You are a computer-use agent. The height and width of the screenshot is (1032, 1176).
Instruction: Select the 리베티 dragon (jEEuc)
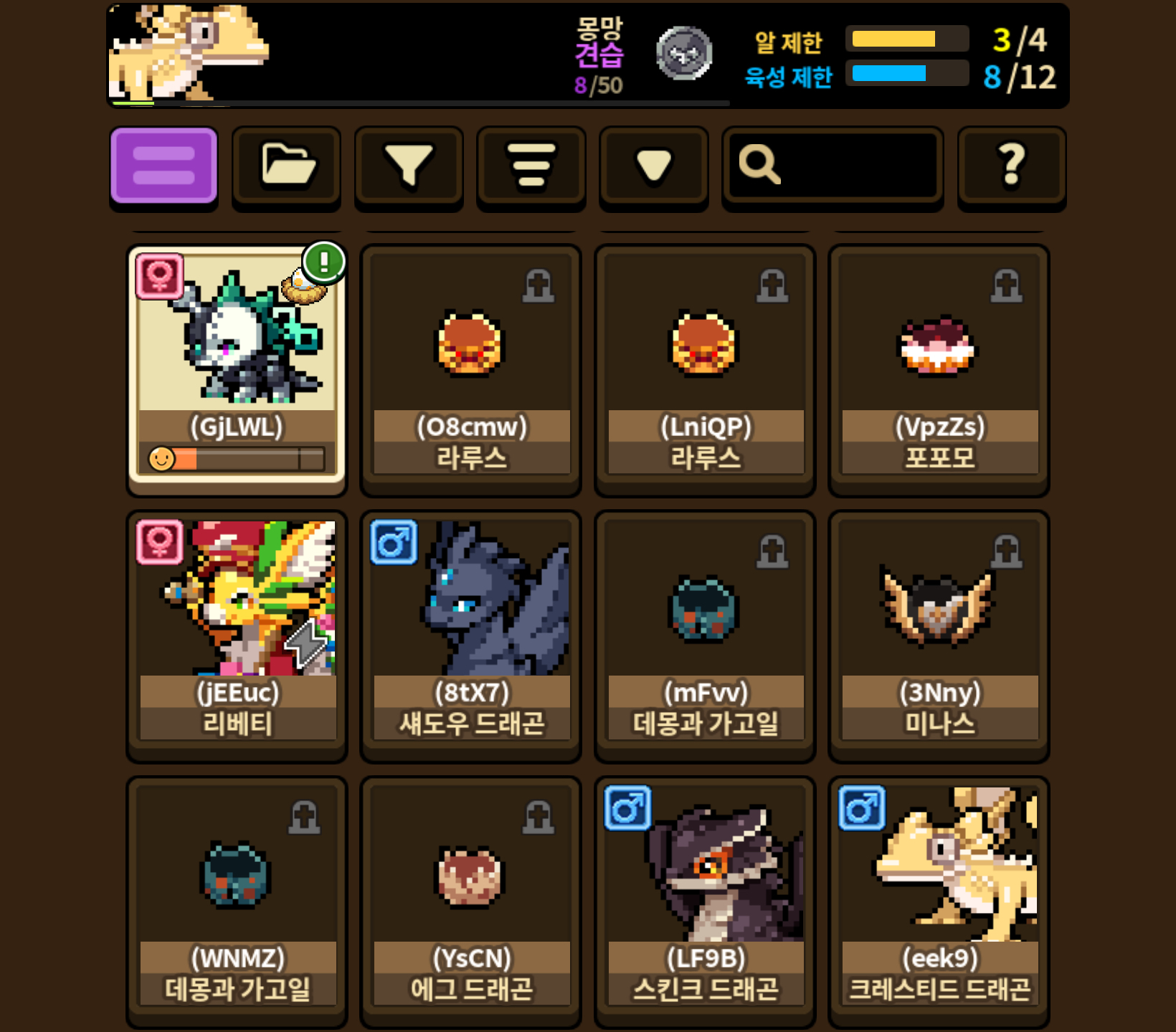237,636
